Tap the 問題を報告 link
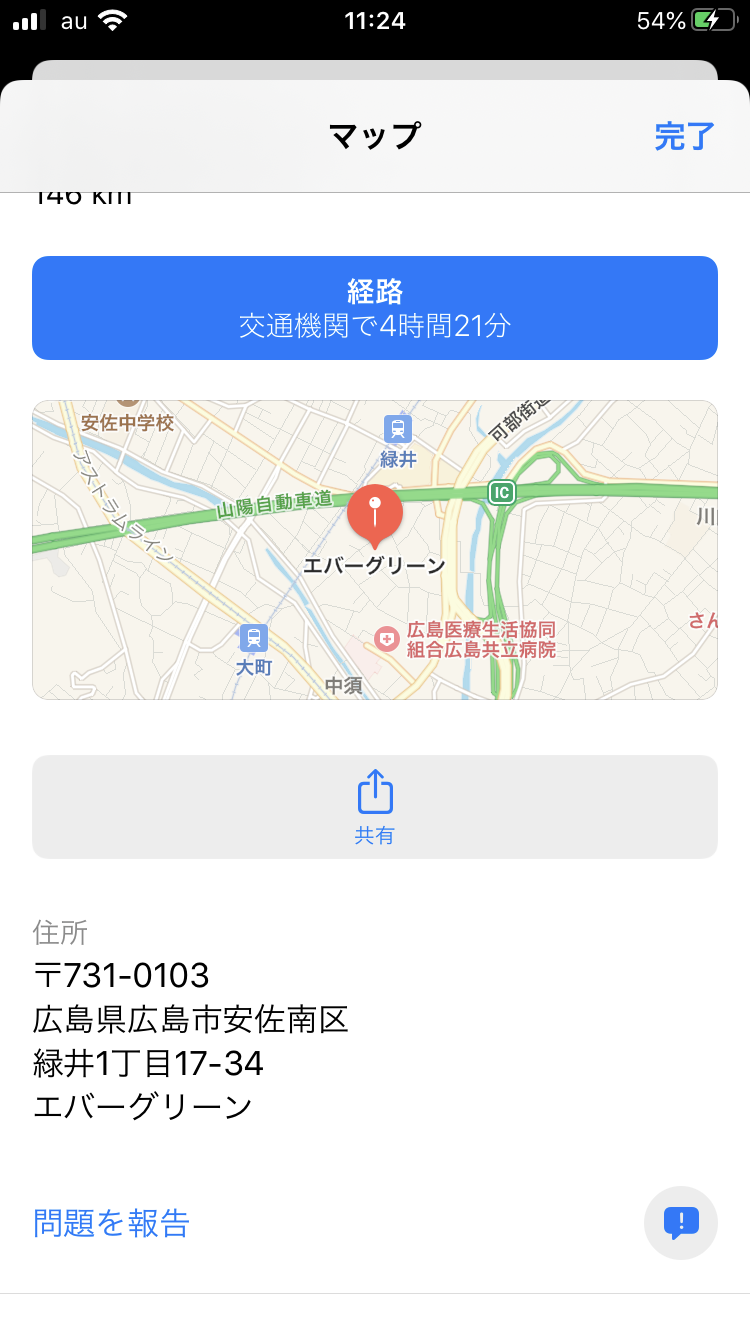The height and width of the screenshot is (1334, 750). [111, 1222]
